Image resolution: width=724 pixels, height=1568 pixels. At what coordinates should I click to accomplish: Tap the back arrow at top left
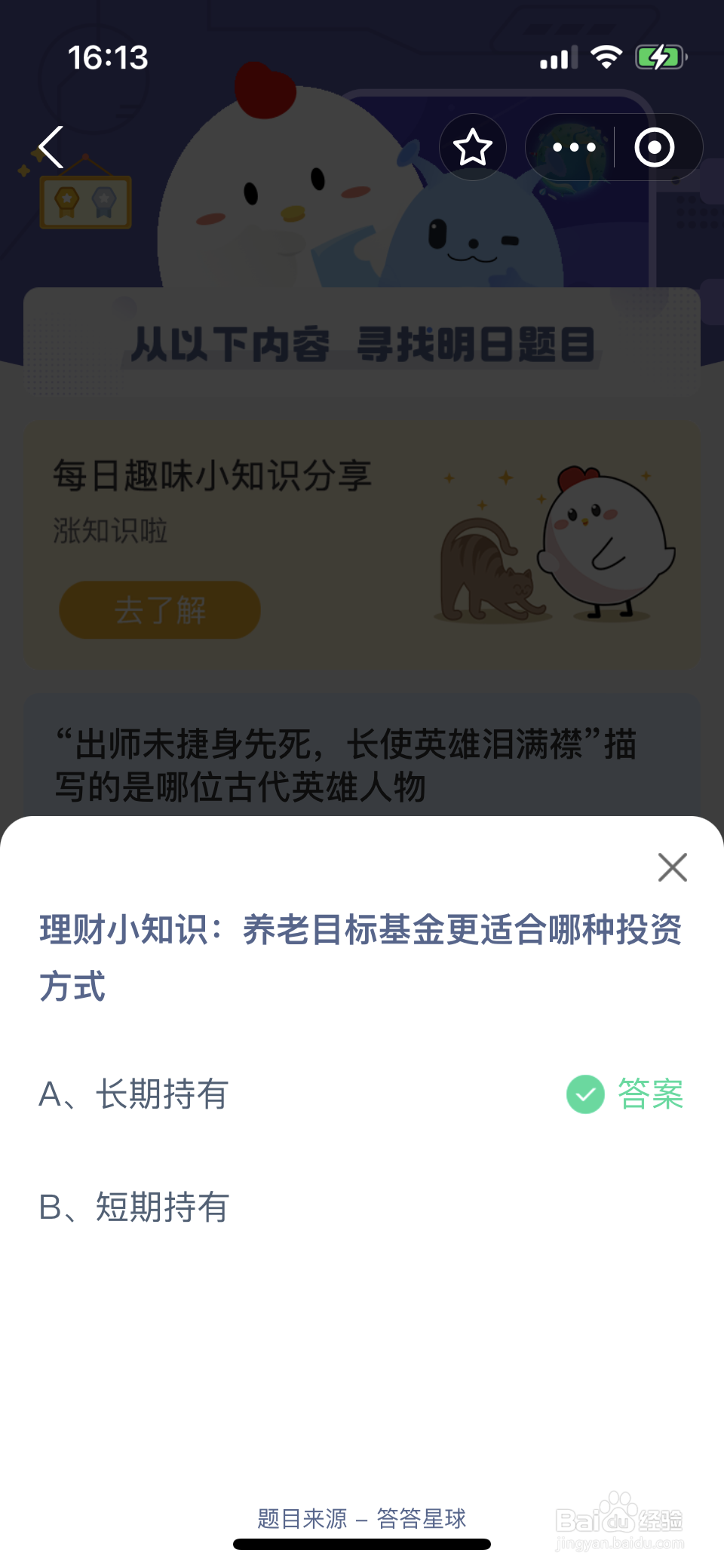click(50, 147)
